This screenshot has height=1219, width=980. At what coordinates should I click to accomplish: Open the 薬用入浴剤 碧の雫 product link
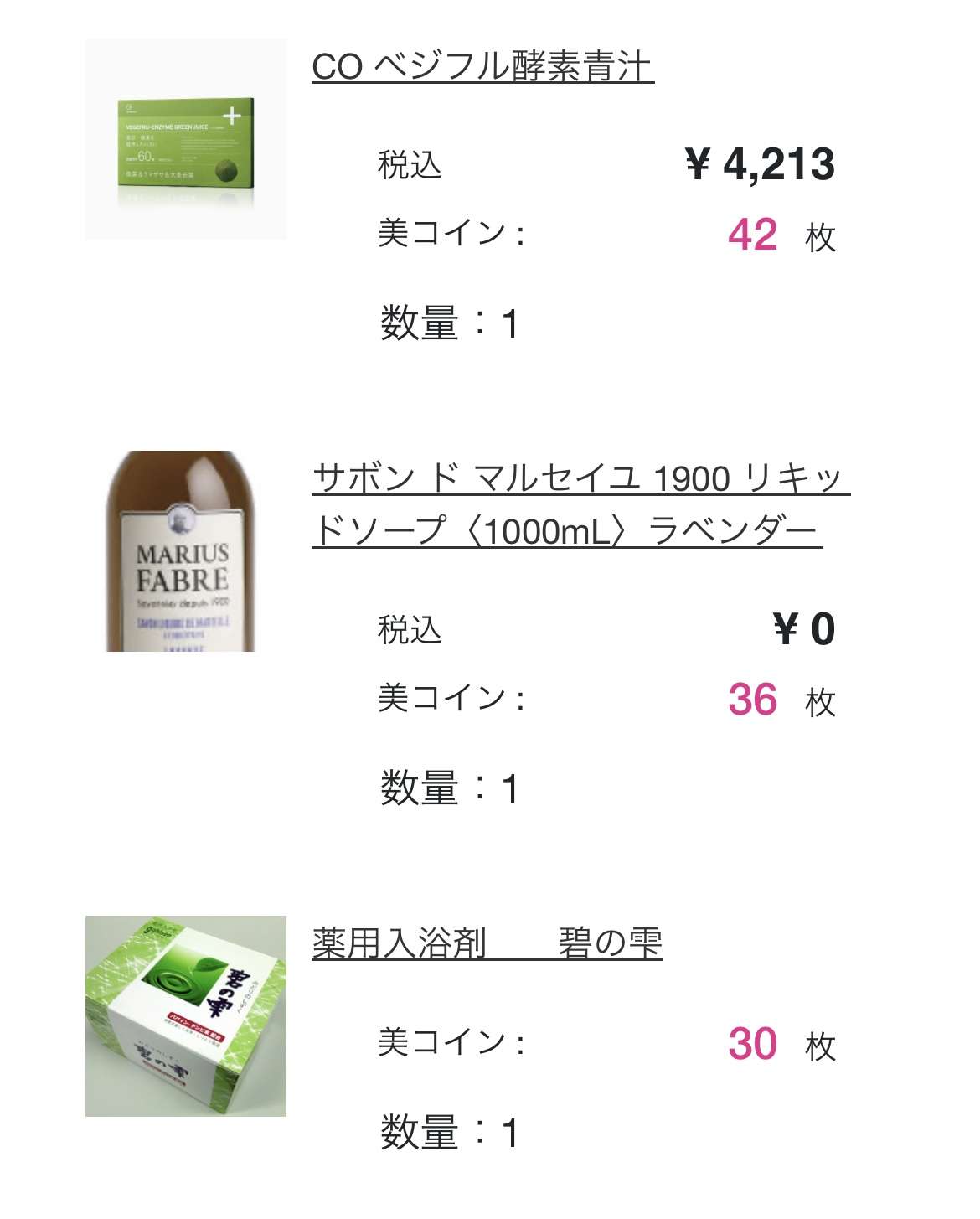click(x=487, y=943)
